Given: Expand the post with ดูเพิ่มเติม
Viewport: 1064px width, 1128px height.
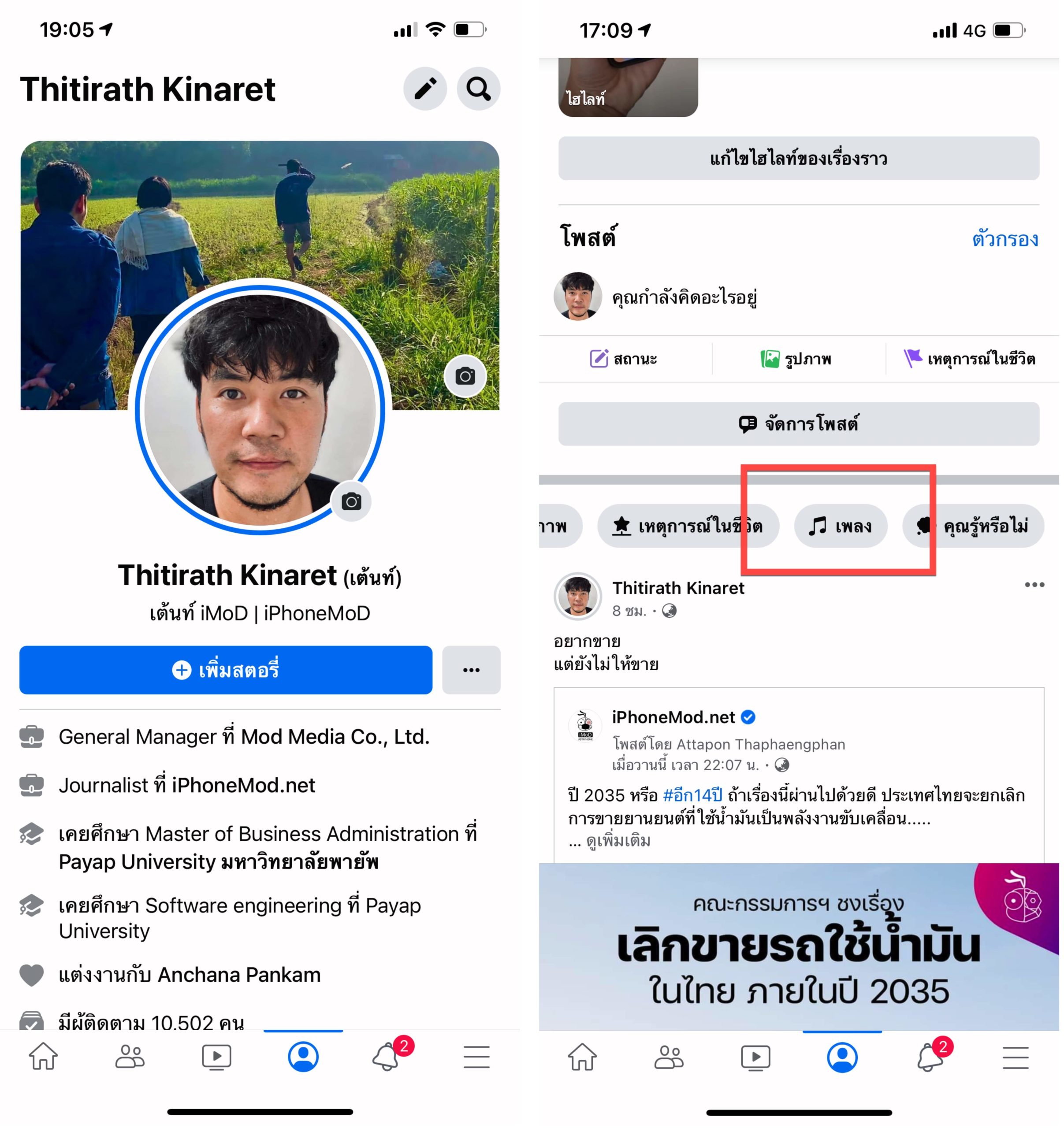Looking at the screenshot, I should pos(618,840).
